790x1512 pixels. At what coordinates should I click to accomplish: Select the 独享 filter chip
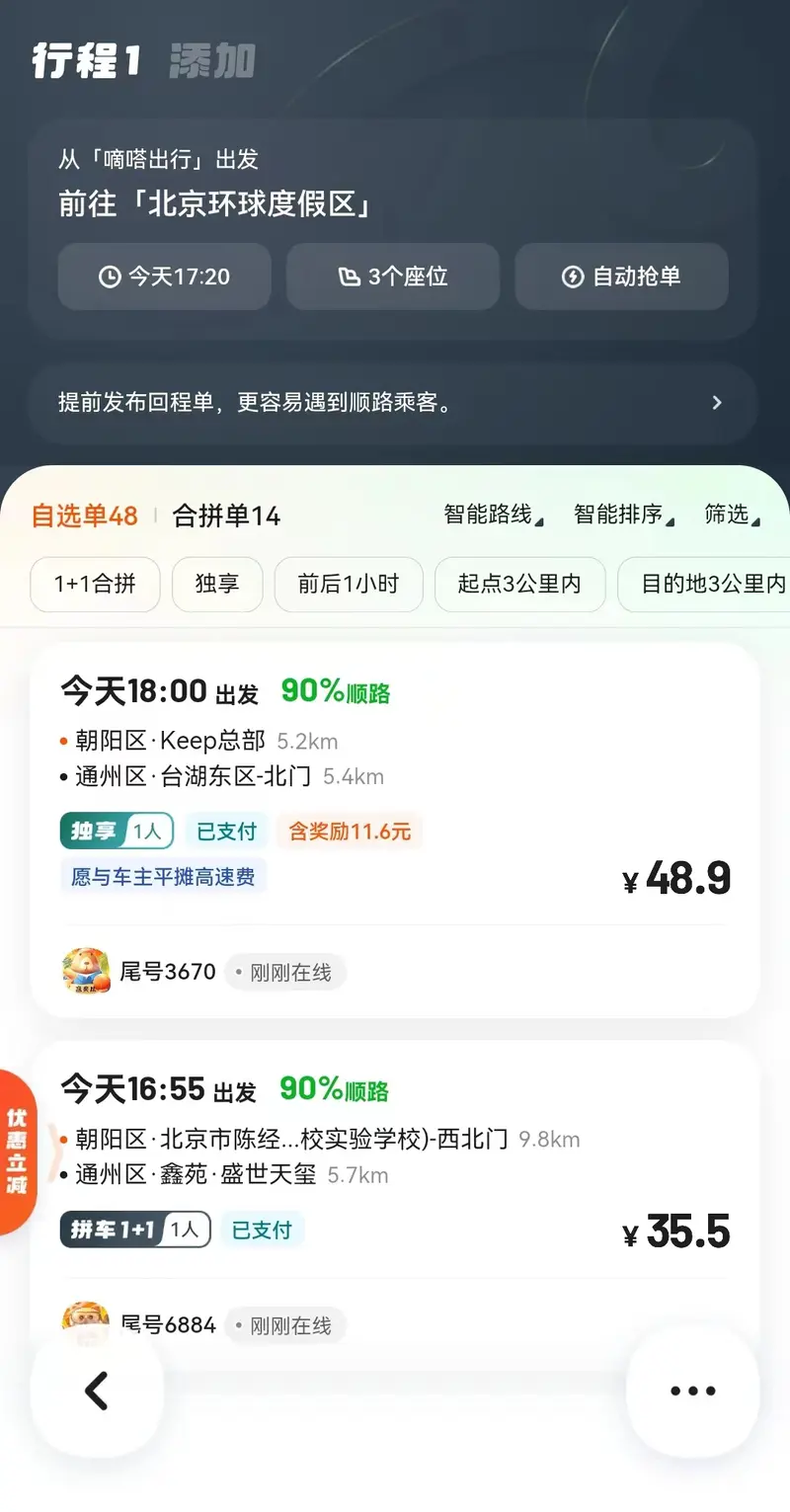pyautogui.click(x=217, y=584)
